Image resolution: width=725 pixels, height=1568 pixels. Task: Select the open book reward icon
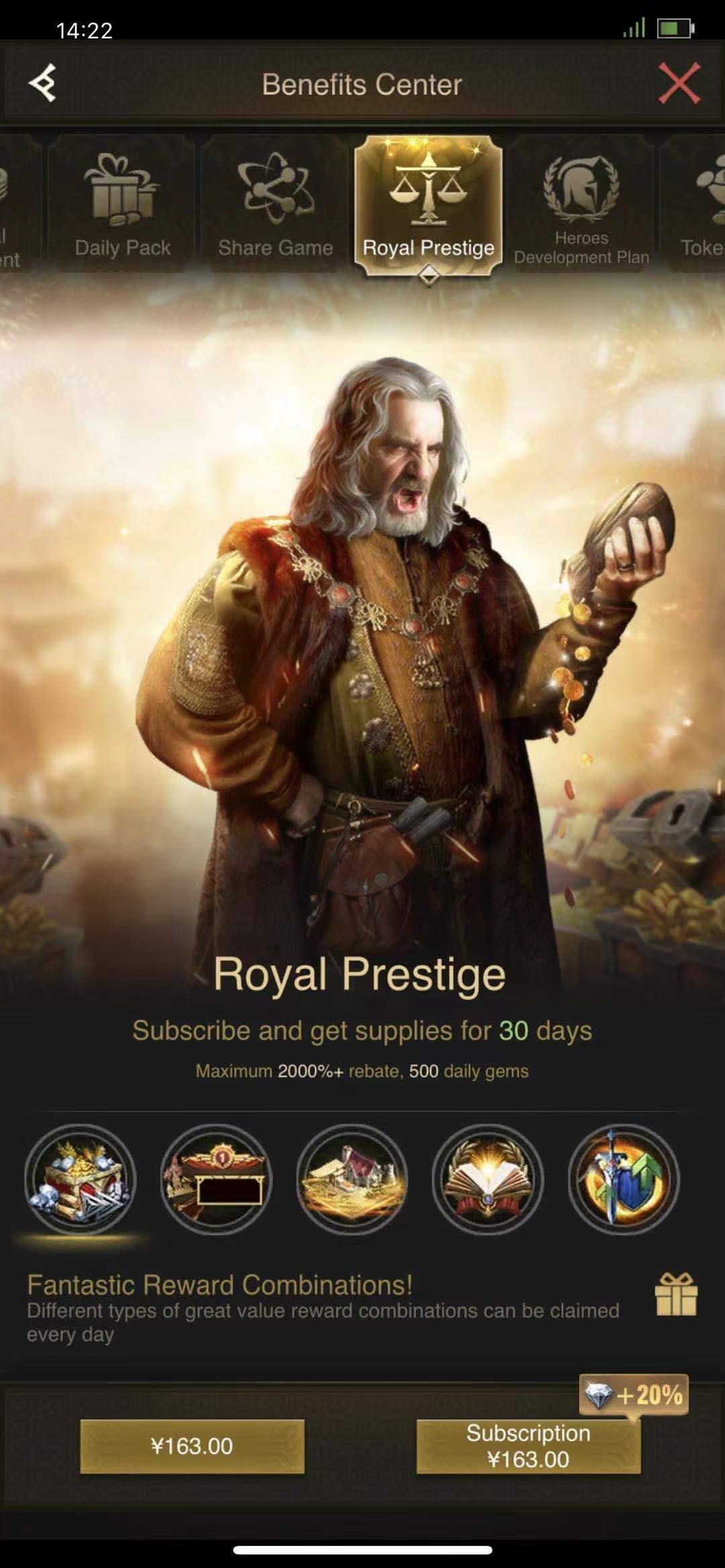point(488,1179)
